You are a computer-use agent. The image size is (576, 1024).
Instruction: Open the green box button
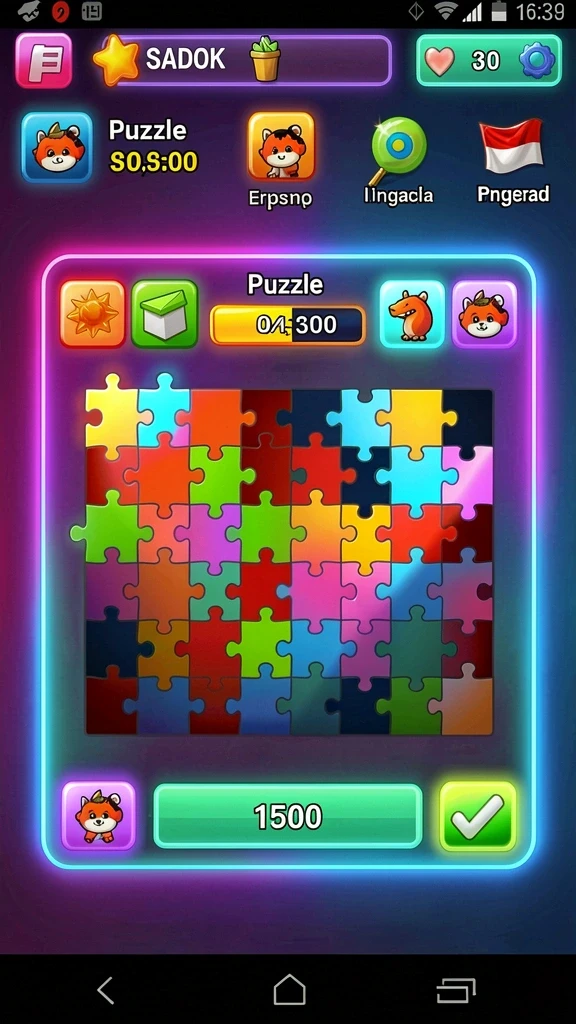165,314
